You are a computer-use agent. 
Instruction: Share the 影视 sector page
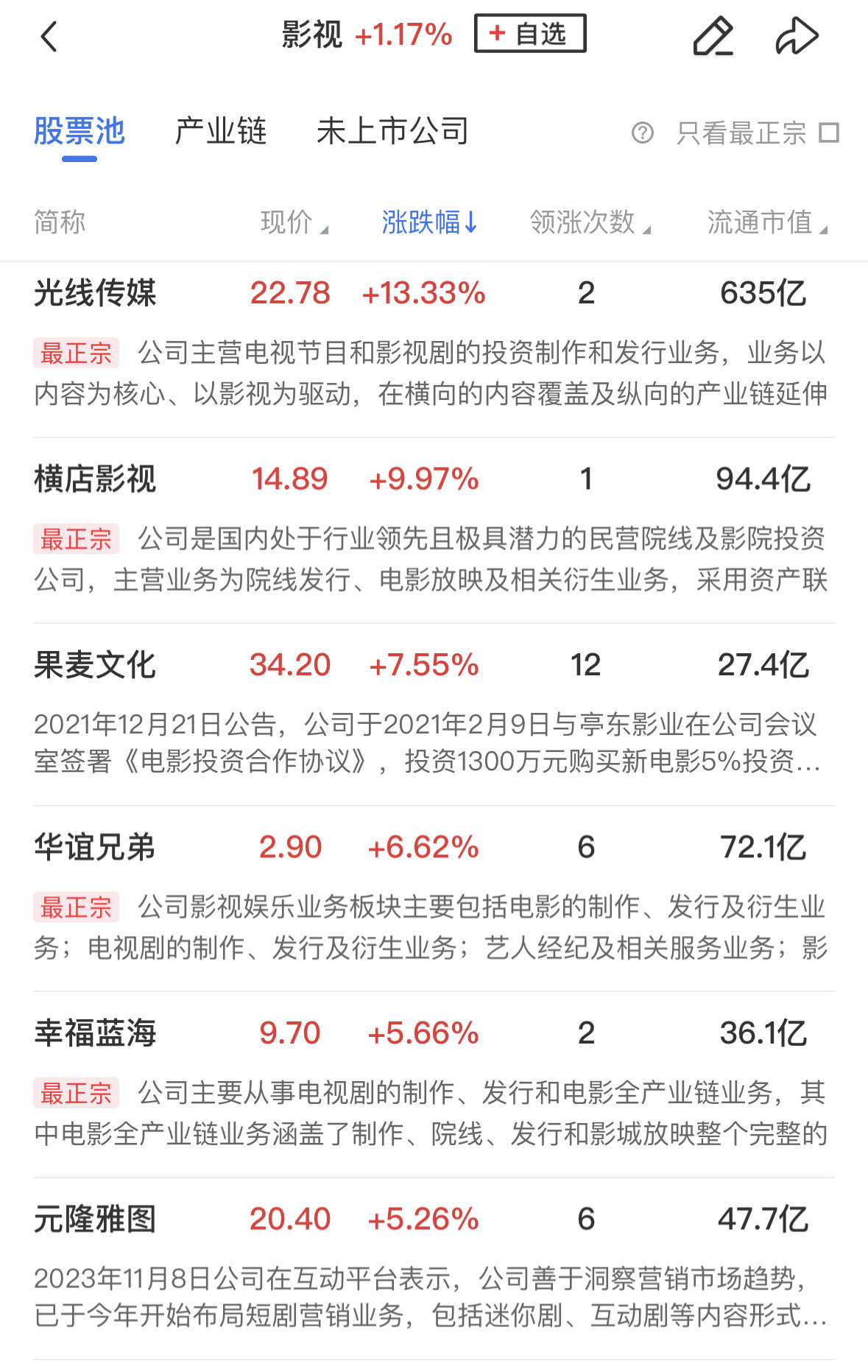pos(797,36)
